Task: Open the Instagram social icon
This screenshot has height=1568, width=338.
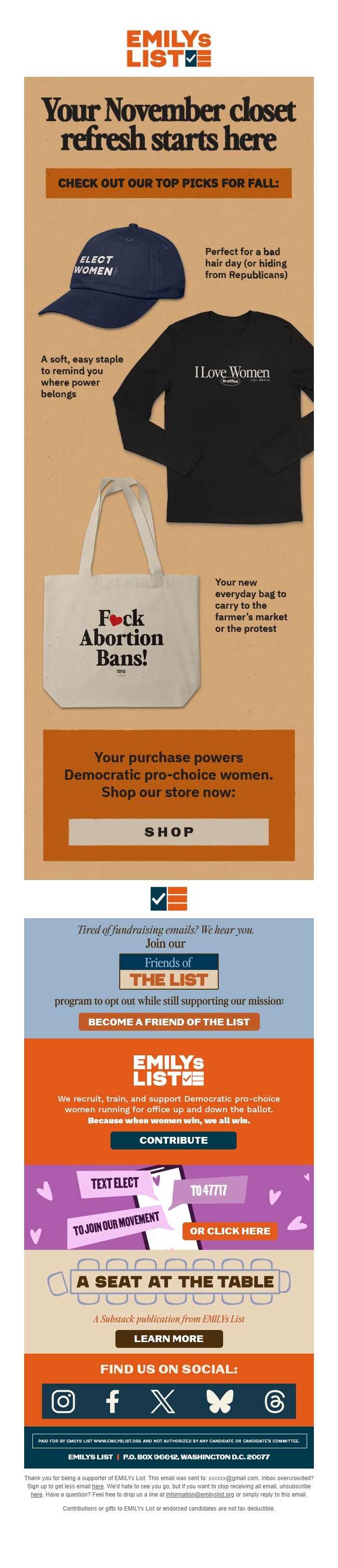Action: click(63, 1400)
